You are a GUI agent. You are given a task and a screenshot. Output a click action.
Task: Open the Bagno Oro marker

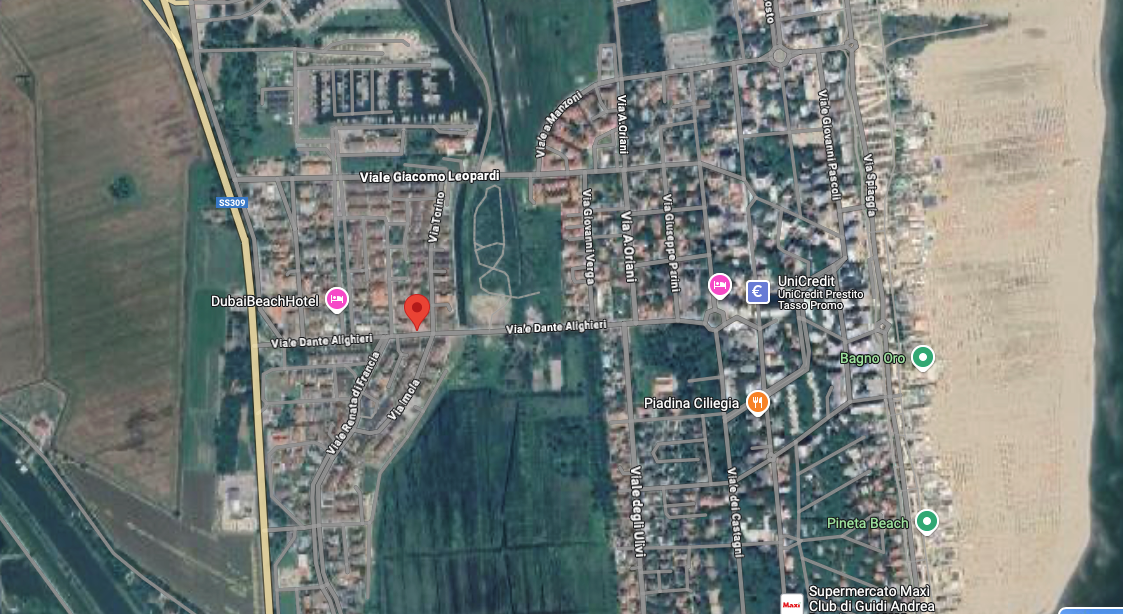(x=924, y=357)
